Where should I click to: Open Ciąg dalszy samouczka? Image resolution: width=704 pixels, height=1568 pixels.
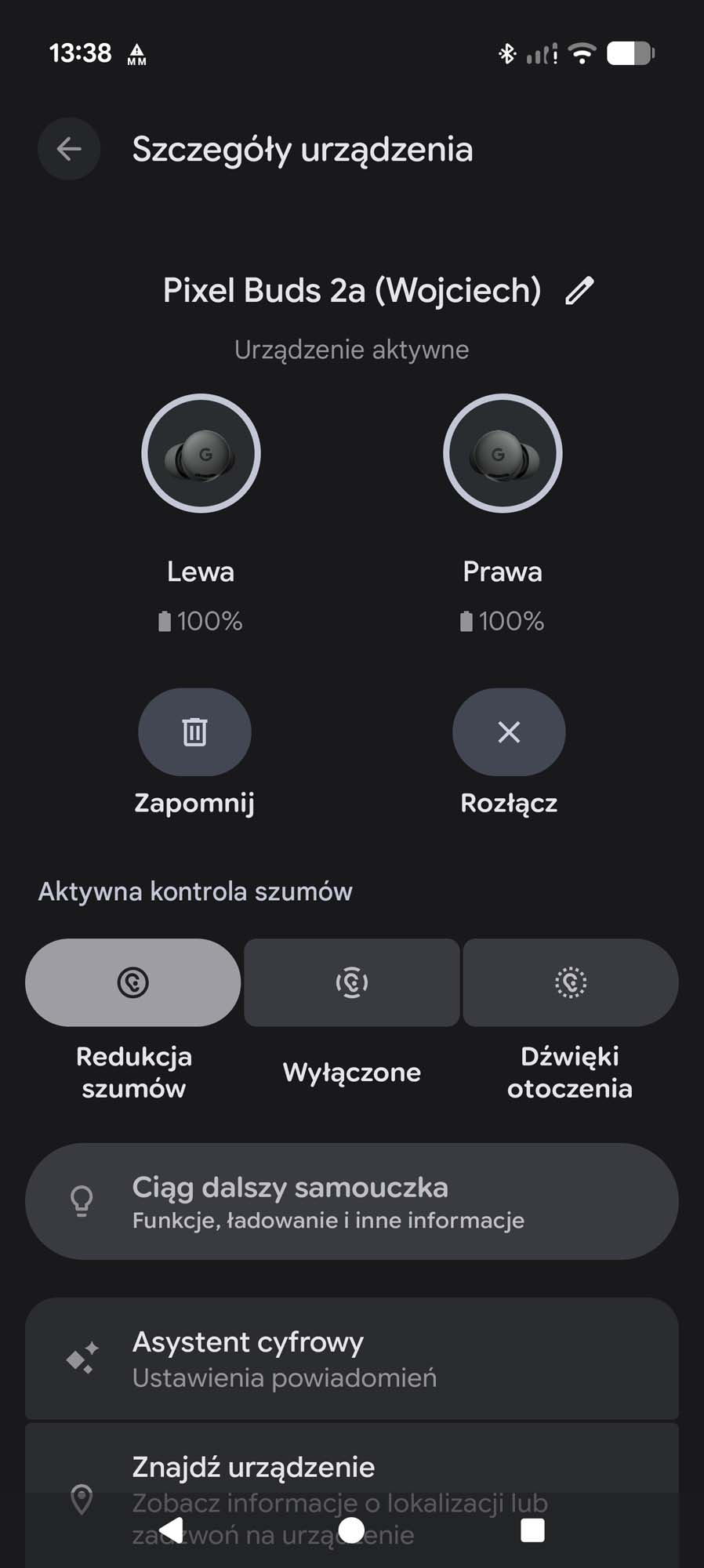click(352, 1201)
